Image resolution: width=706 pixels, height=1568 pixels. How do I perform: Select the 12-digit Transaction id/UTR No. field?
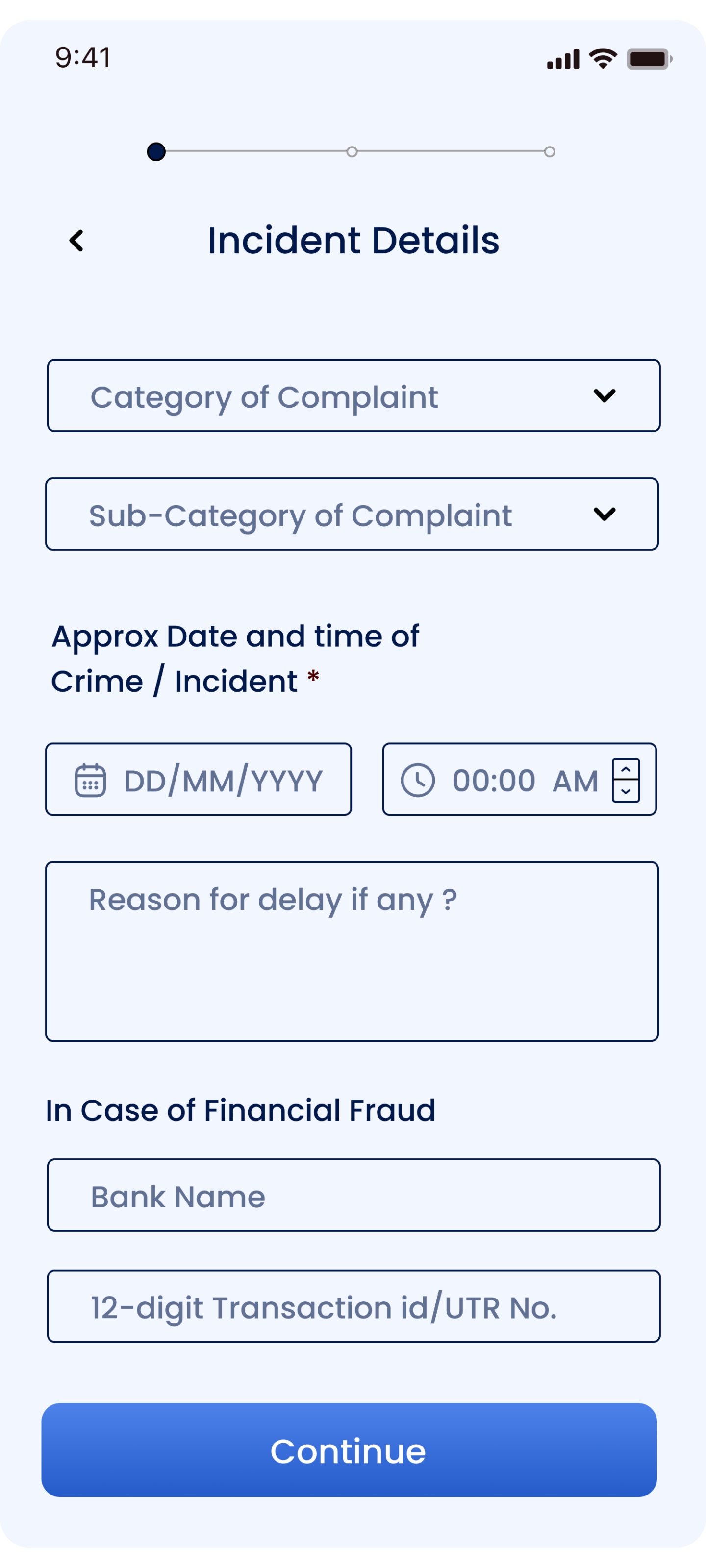pos(353,1306)
